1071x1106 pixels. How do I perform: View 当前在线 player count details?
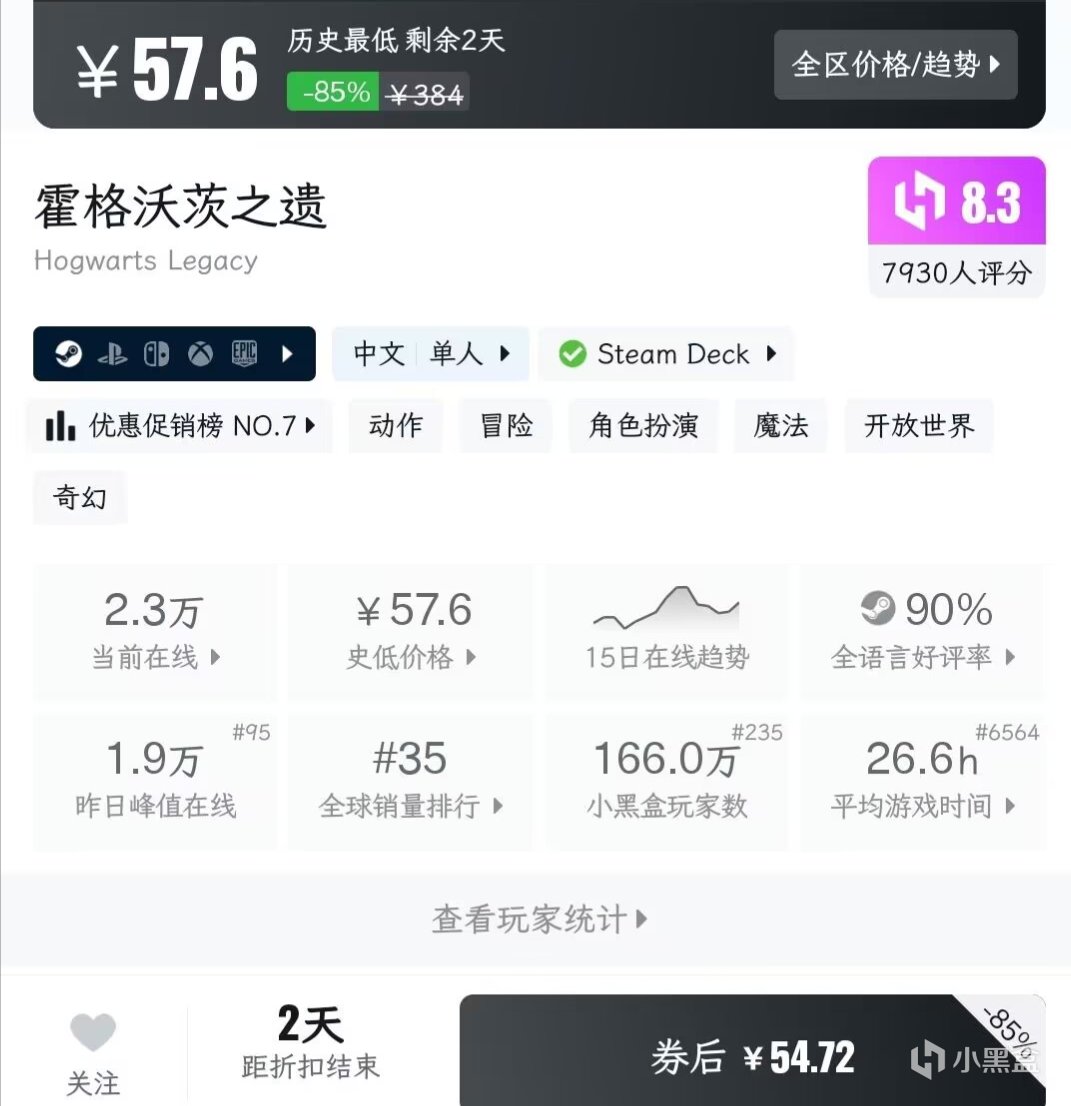(155, 631)
